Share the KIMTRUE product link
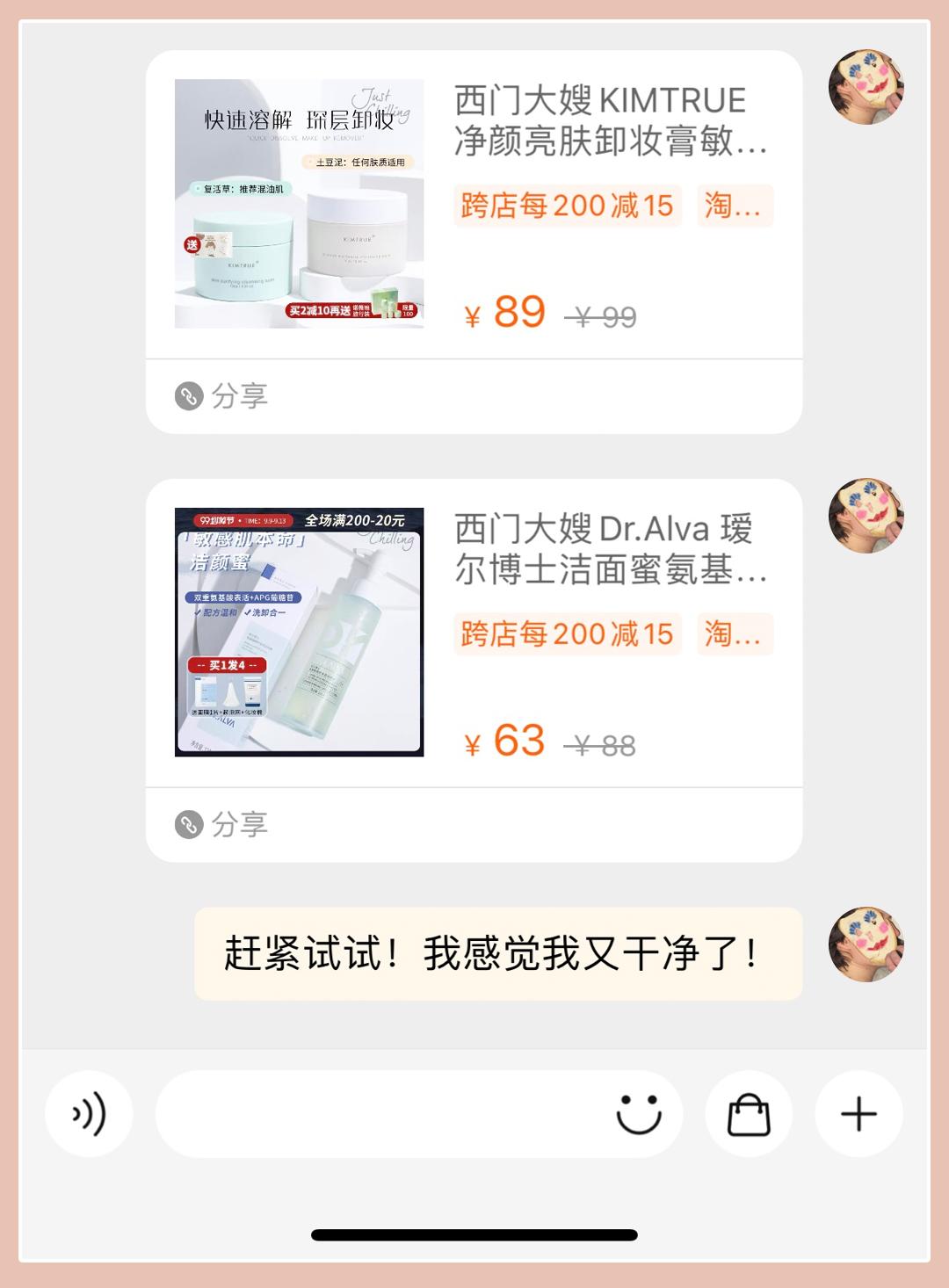The image size is (949, 1288). pyautogui.click(x=221, y=396)
